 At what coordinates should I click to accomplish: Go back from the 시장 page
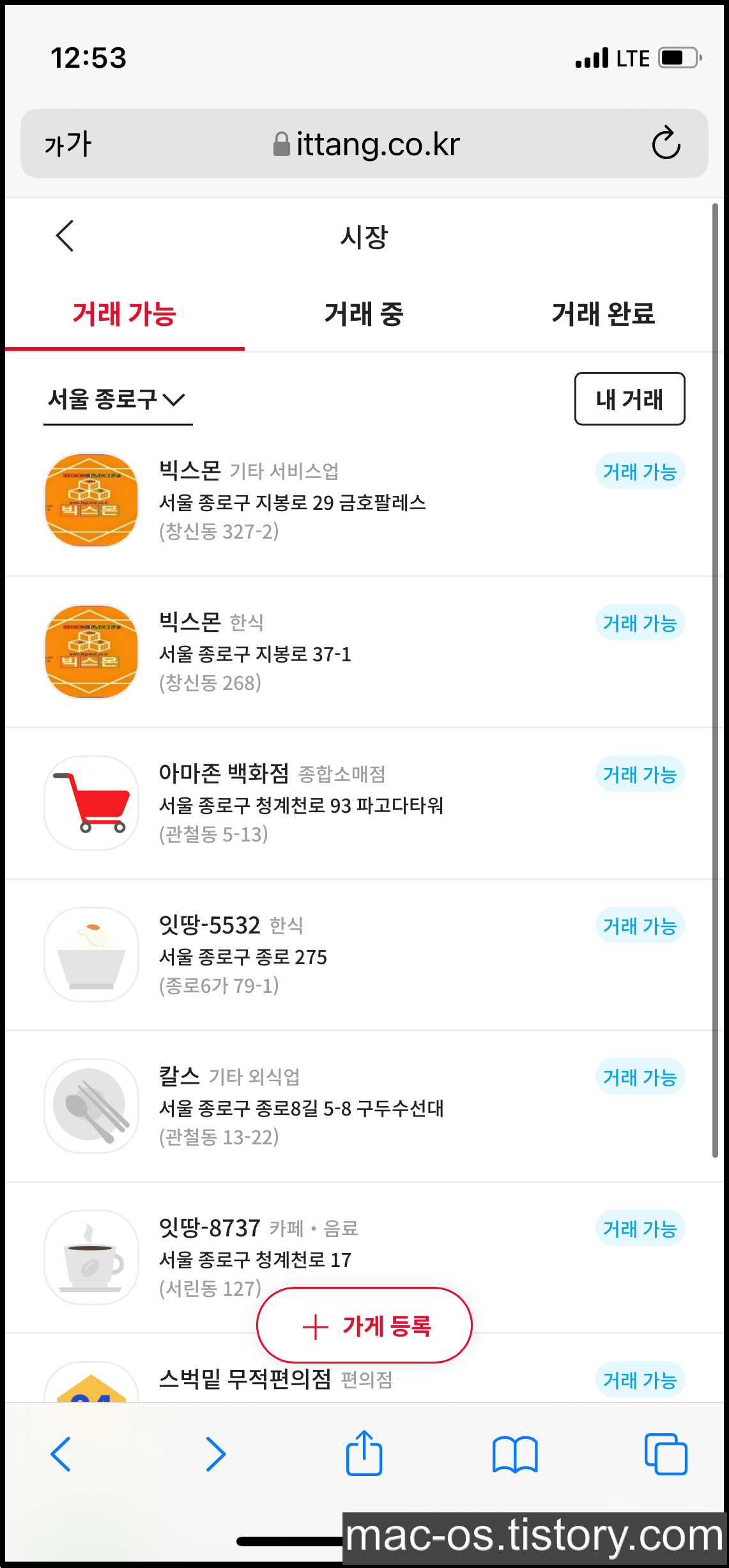[x=65, y=236]
